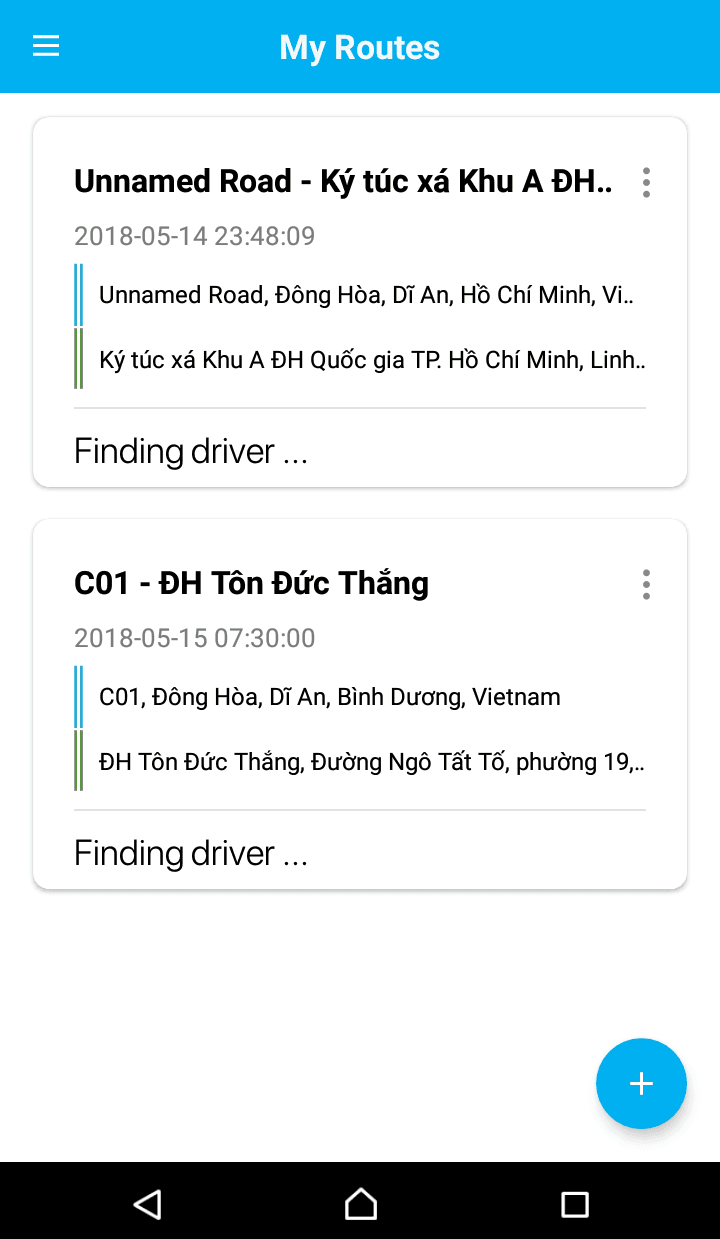The height and width of the screenshot is (1239, 720).
Task: Tap the C01, Đông Hòa pickup address row
Action: tap(328, 697)
